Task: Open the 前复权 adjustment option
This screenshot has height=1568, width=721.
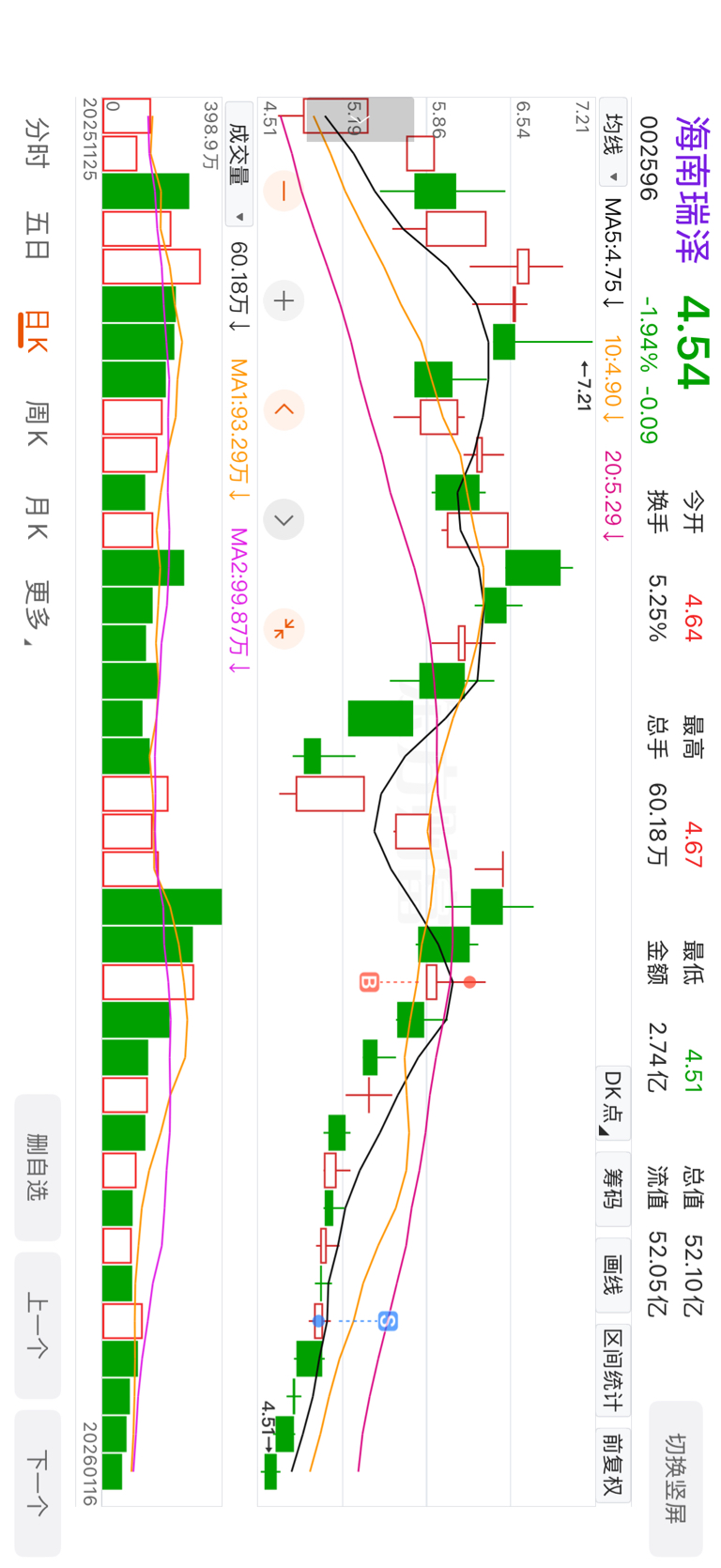Action: (613, 1465)
